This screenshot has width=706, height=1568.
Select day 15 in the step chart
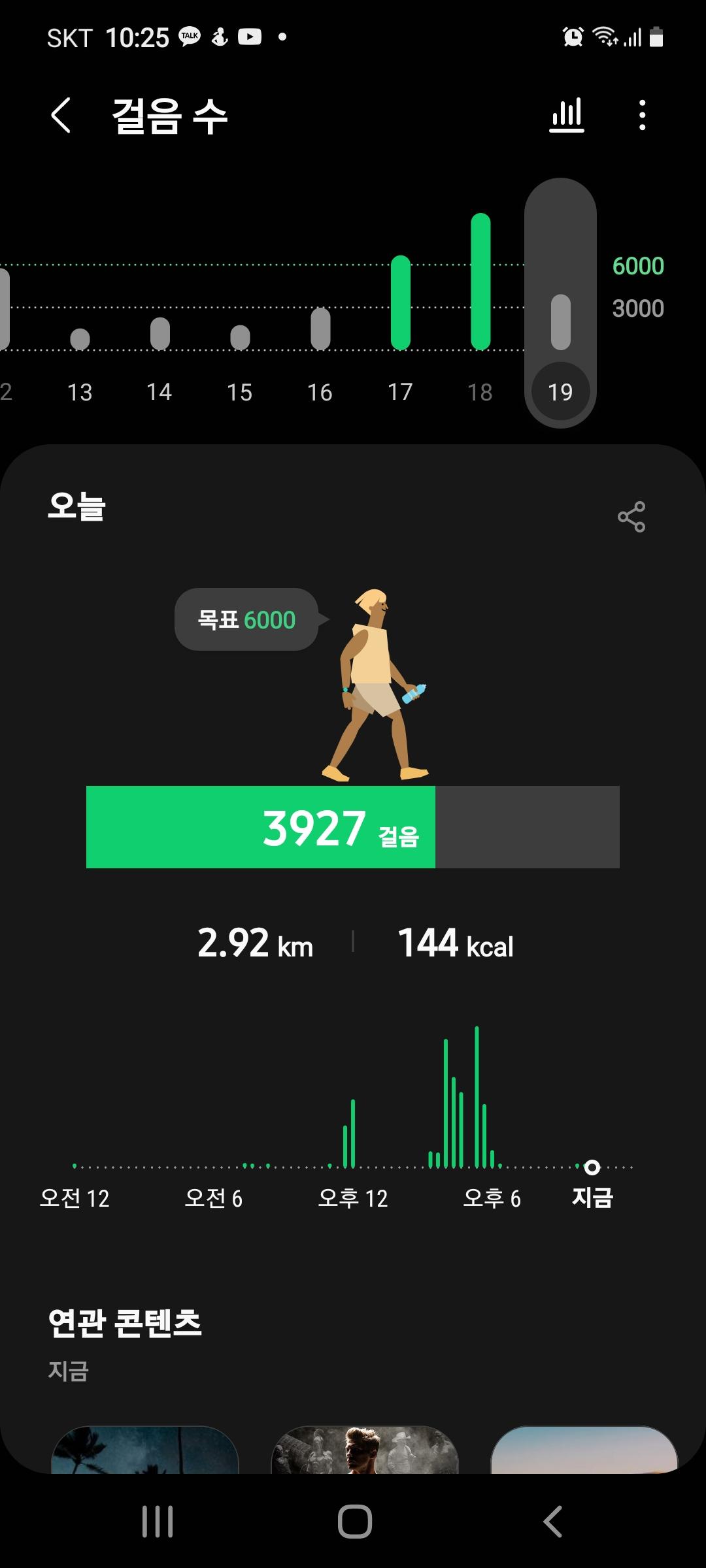click(240, 391)
